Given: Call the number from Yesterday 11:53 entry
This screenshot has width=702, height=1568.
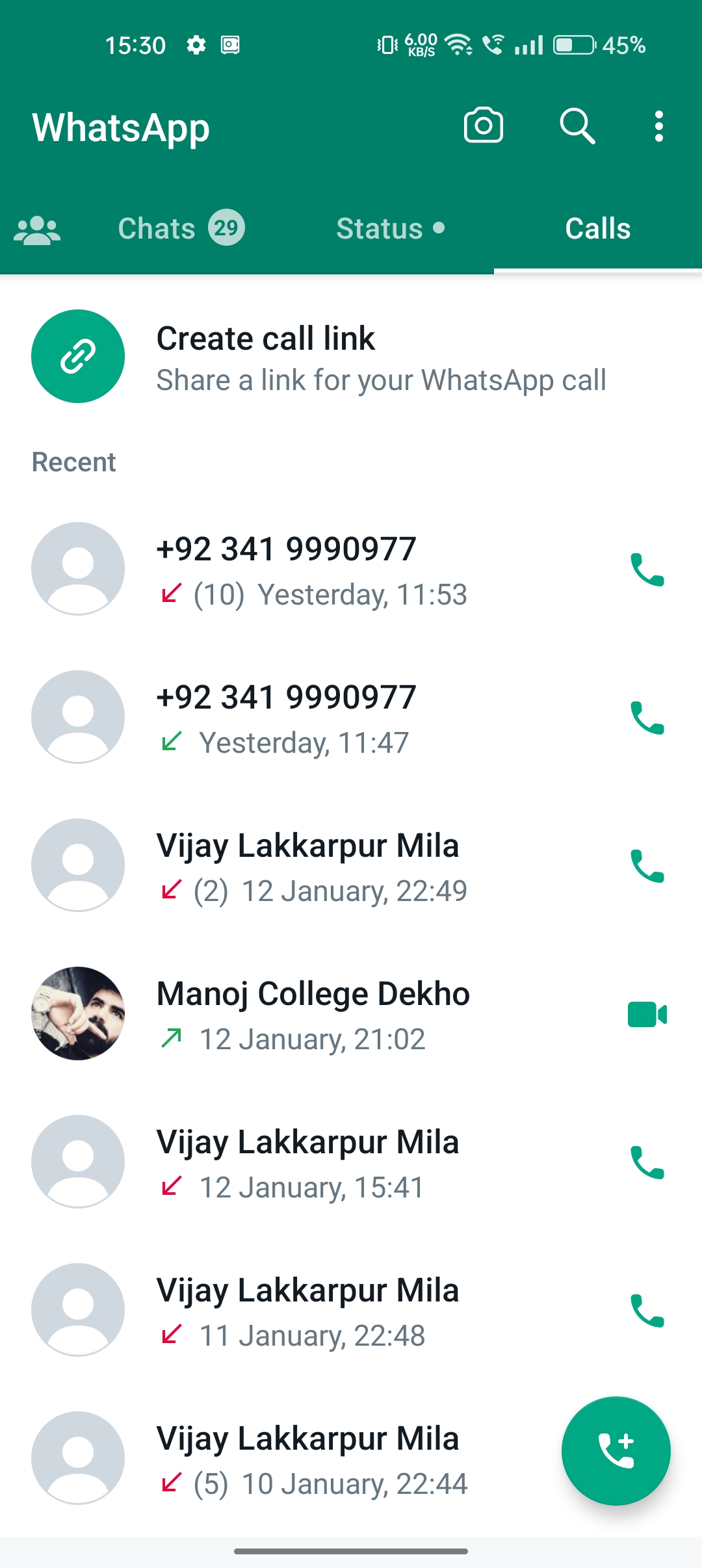Looking at the screenshot, I should (x=647, y=569).
